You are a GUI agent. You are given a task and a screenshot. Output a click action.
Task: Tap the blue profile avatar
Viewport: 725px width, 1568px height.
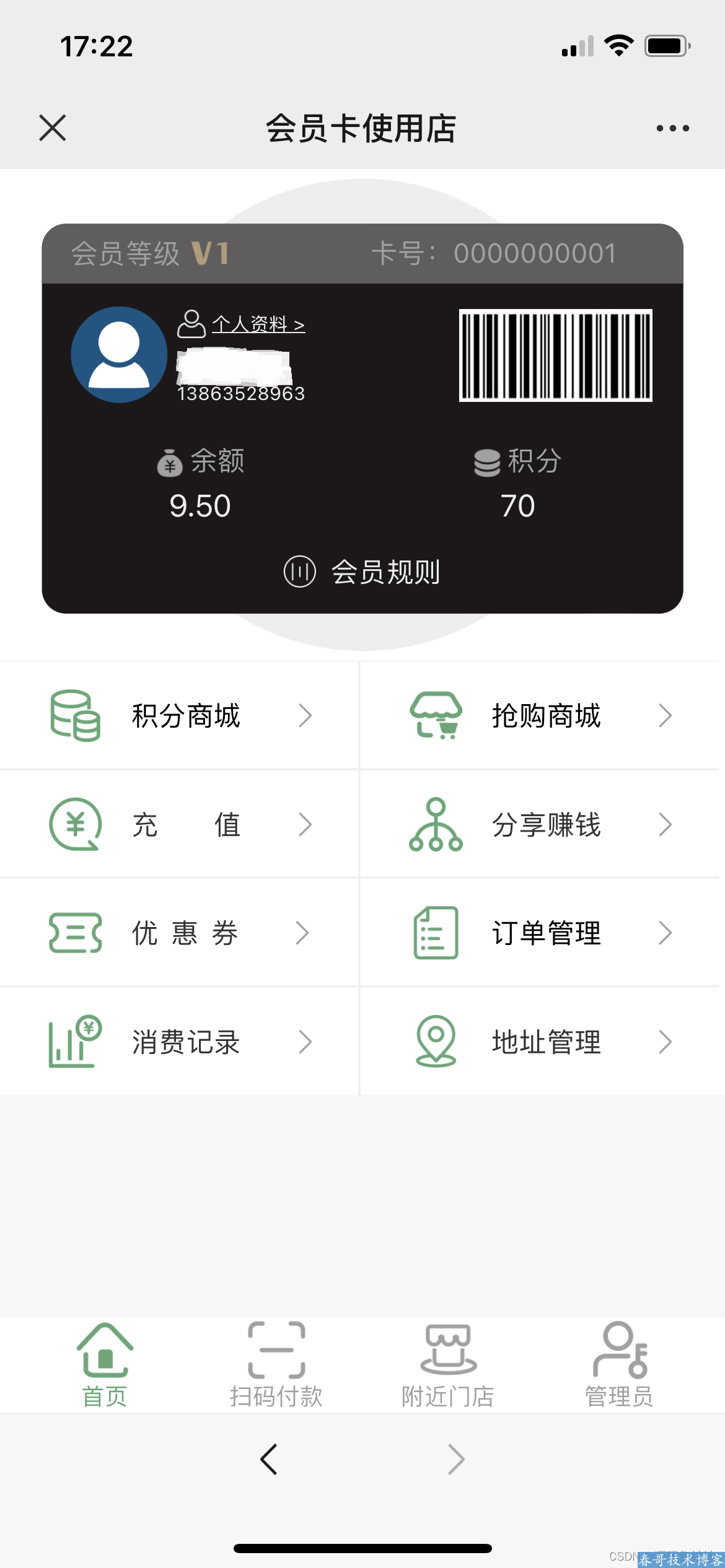pyautogui.click(x=119, y=355)
